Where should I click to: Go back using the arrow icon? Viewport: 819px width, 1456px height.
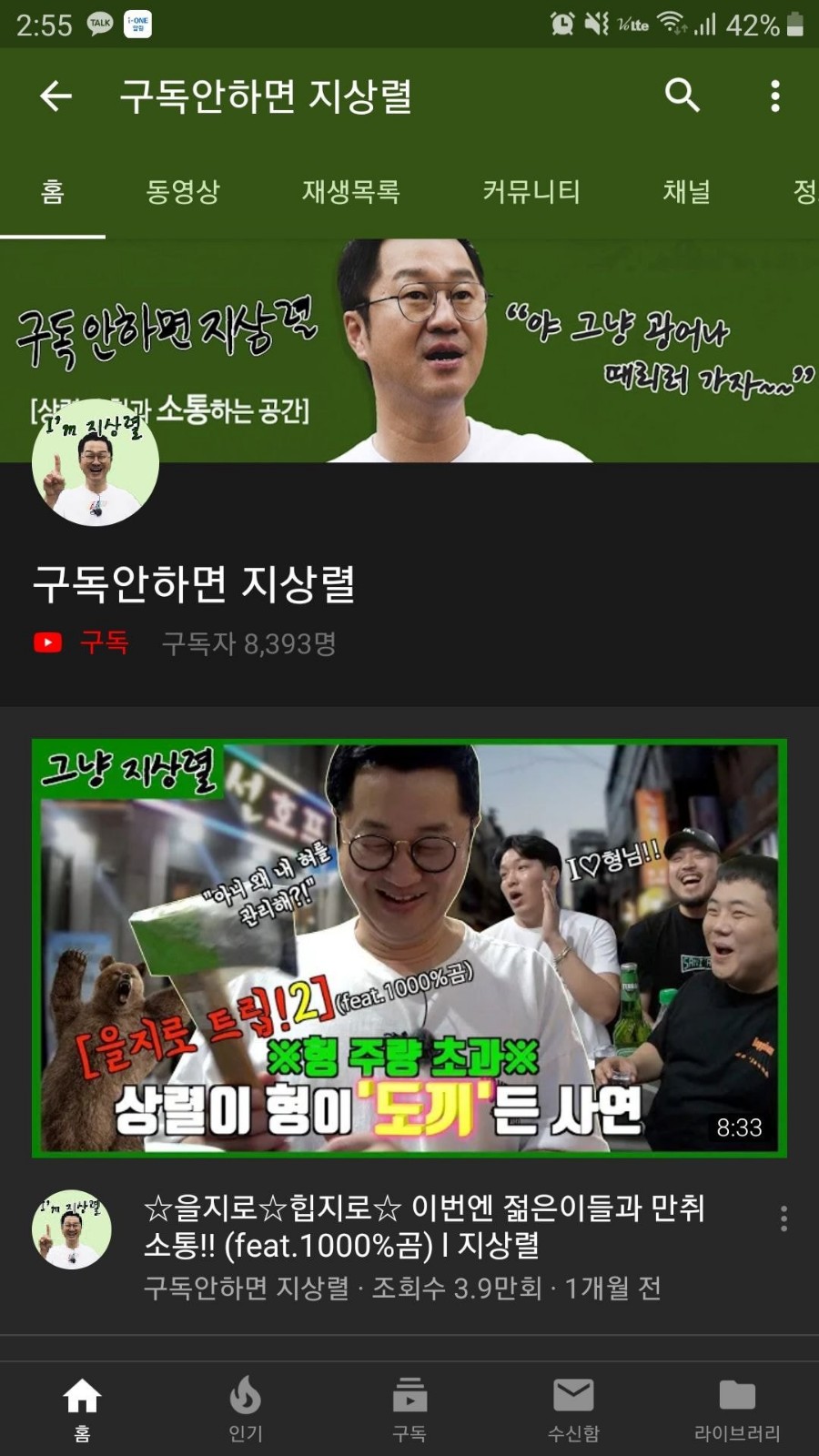point(56,96)
